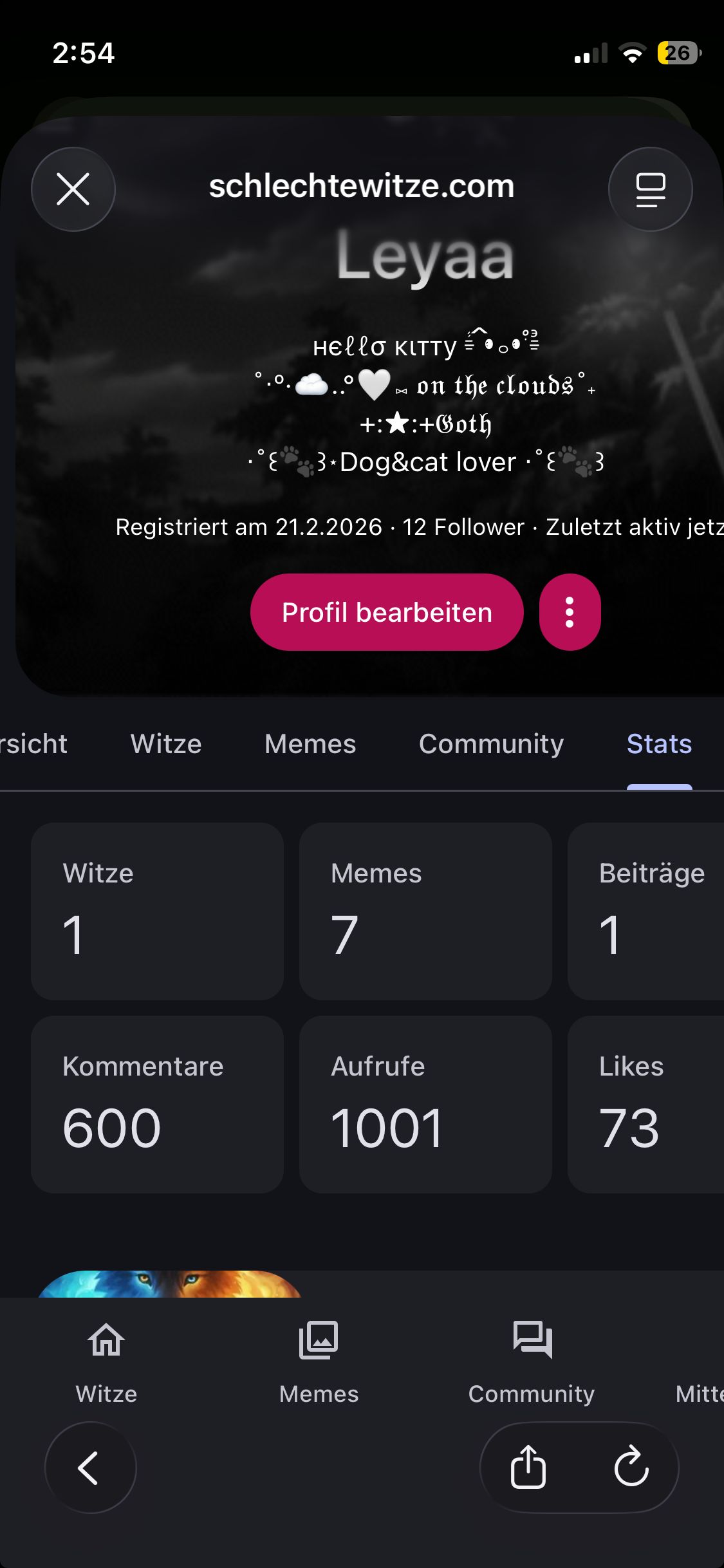
Task: Share this page via share icon
Action: (x=528, y=1468)
